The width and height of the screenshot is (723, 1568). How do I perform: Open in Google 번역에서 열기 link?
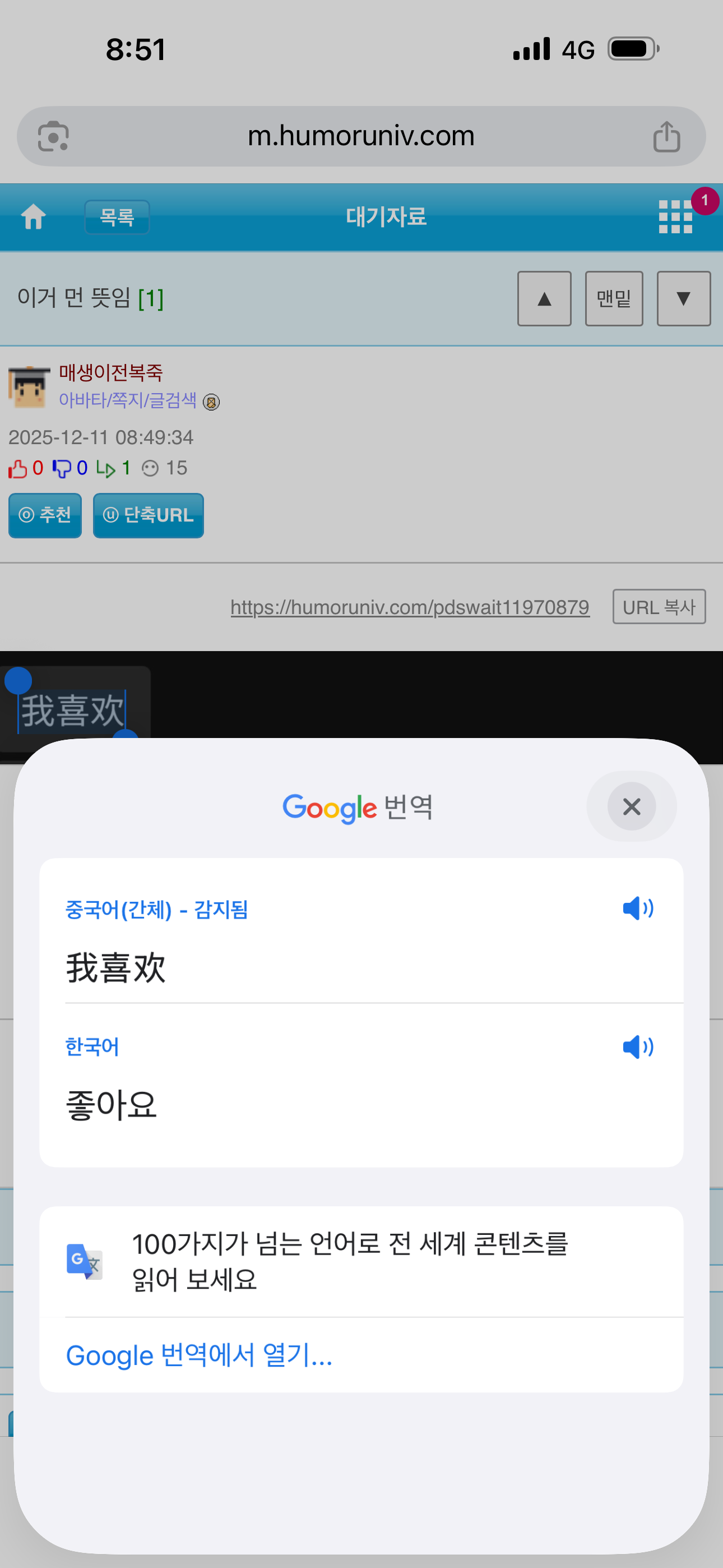click(x=199, y=1355)
